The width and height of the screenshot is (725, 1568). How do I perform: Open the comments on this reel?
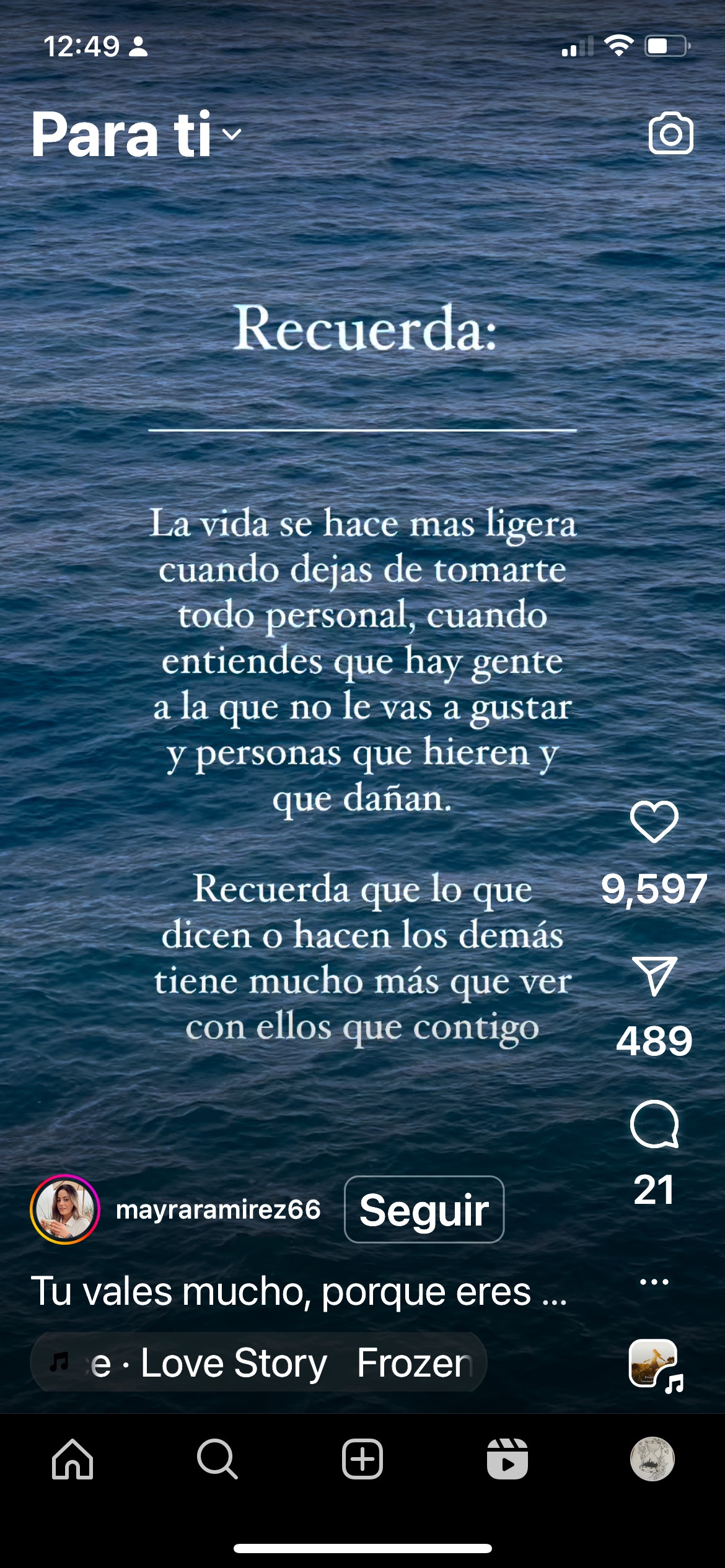tap(654, 1125)
